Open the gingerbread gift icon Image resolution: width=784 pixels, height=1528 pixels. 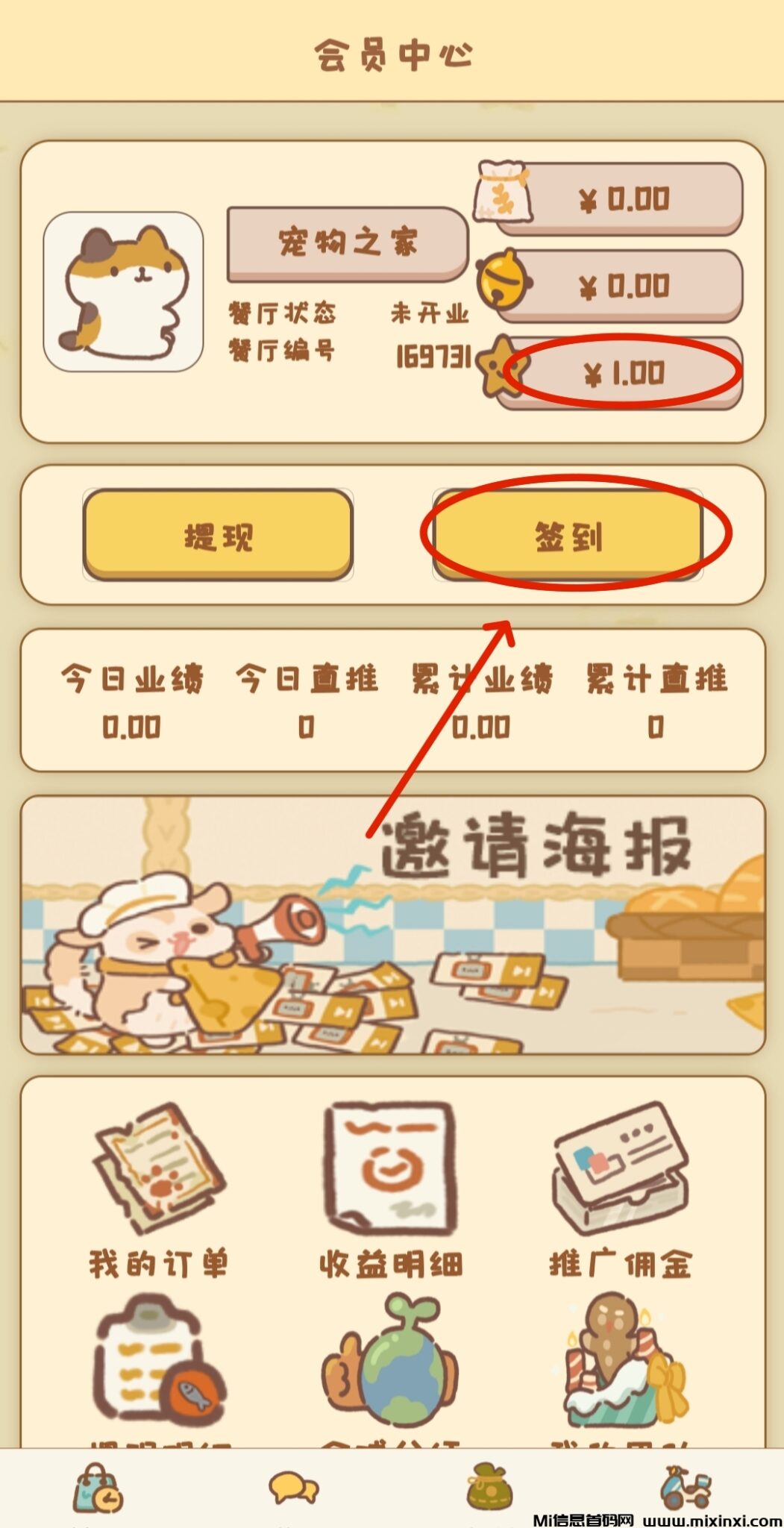620,1365
